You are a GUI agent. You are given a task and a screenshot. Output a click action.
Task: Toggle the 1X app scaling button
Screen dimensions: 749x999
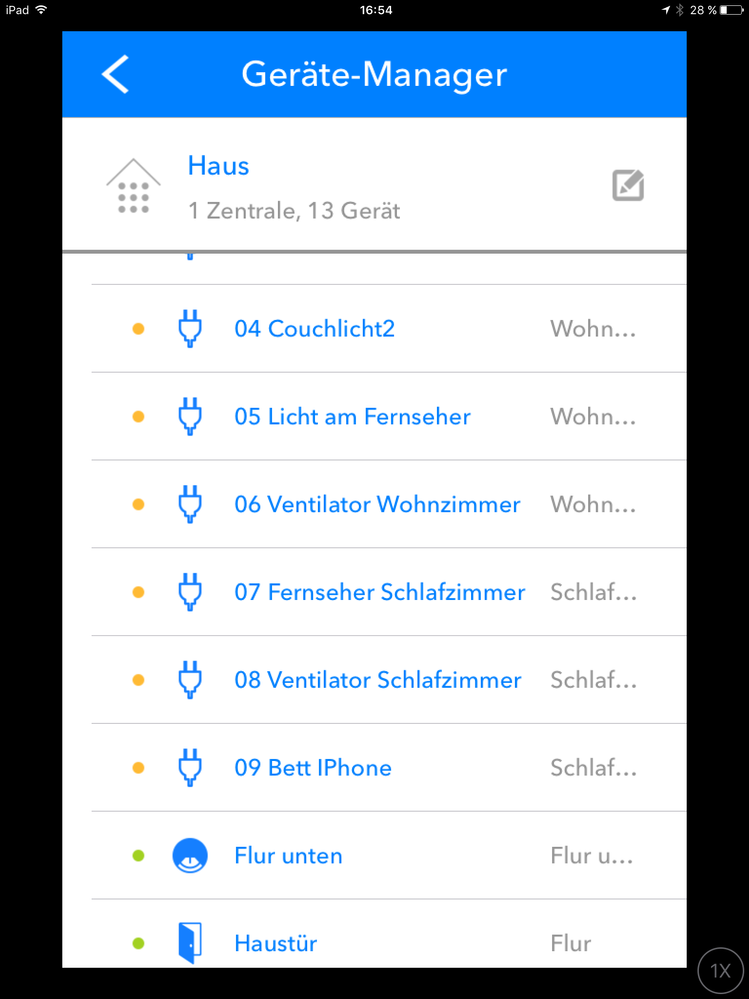pyautogui.click(x=721, y=971)
